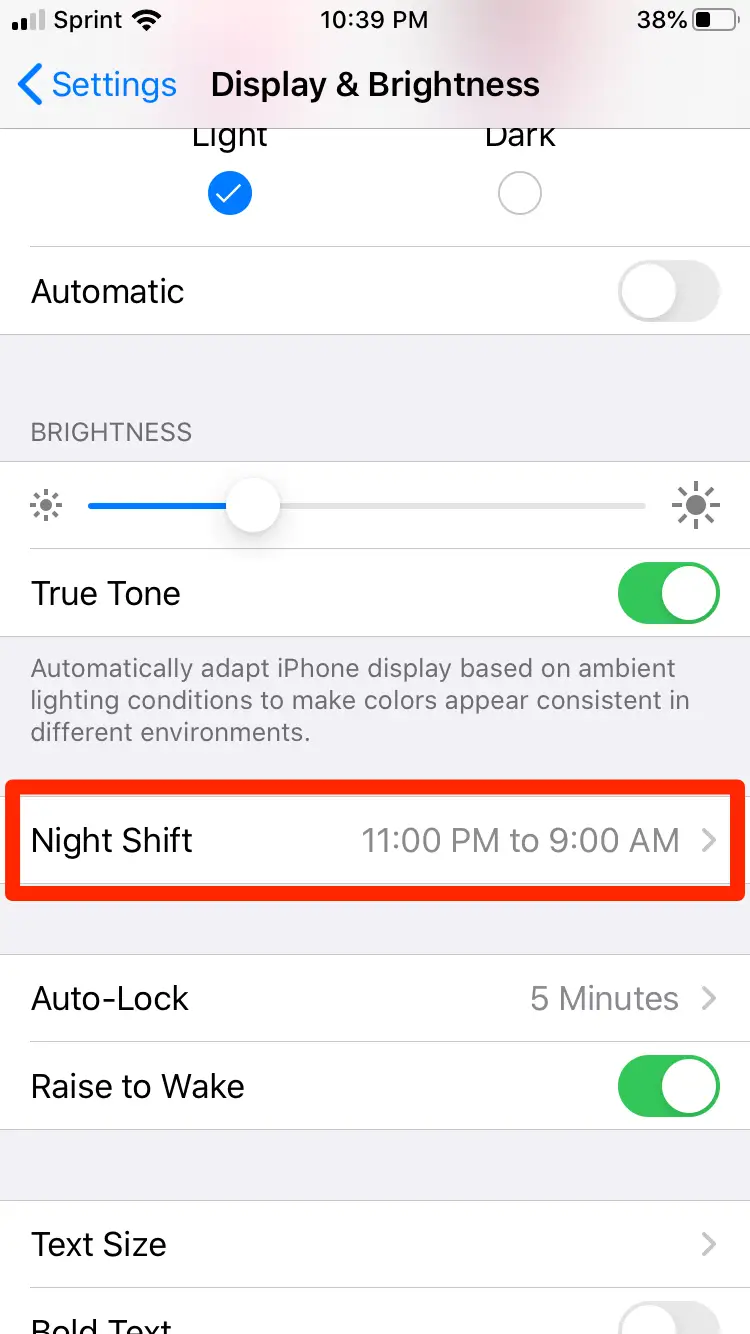Go back to Settings
The image size is (750, 1334).
click(x=97, y=85)
